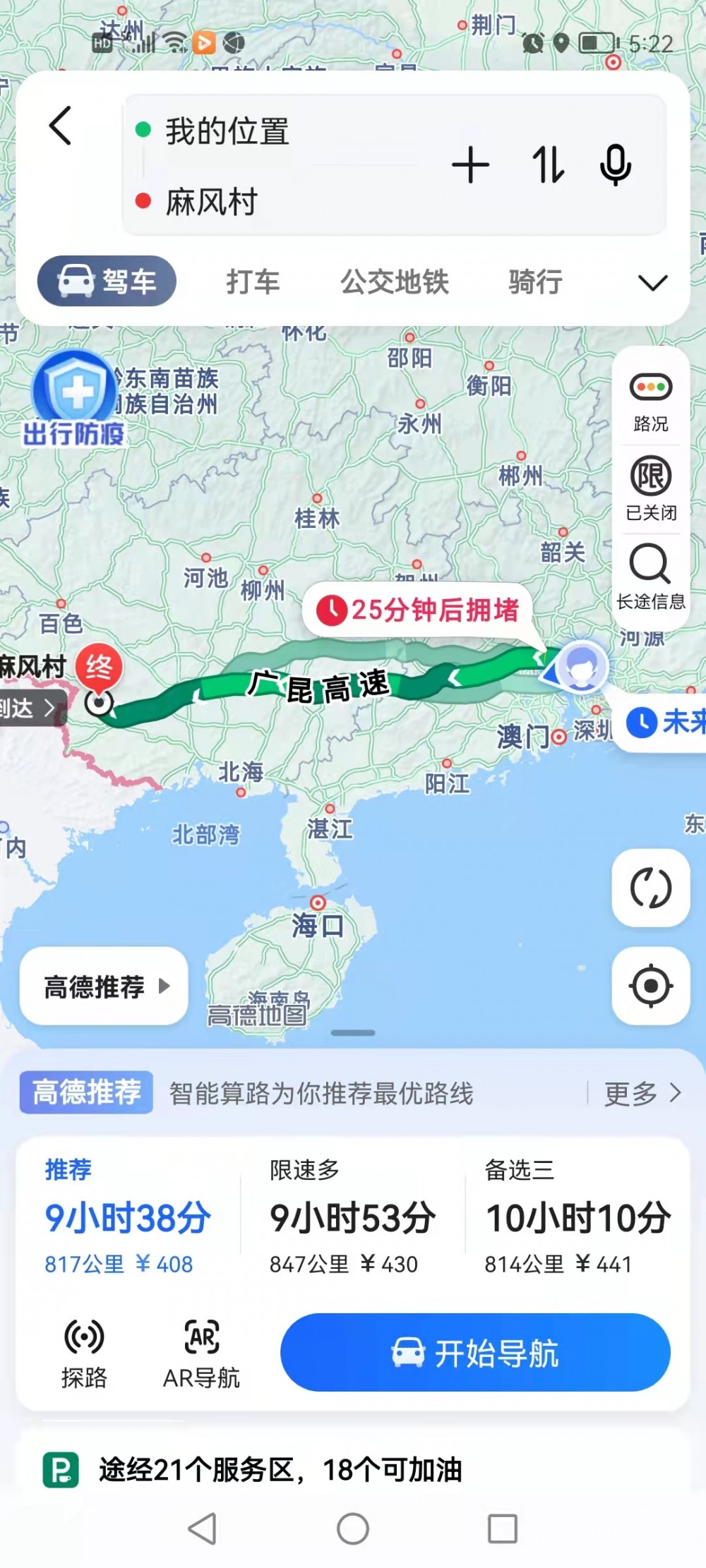The width and height of the screenshot is (706, 1568).
Task: Start navigation with 开始导航
Action: [475, 1352]
